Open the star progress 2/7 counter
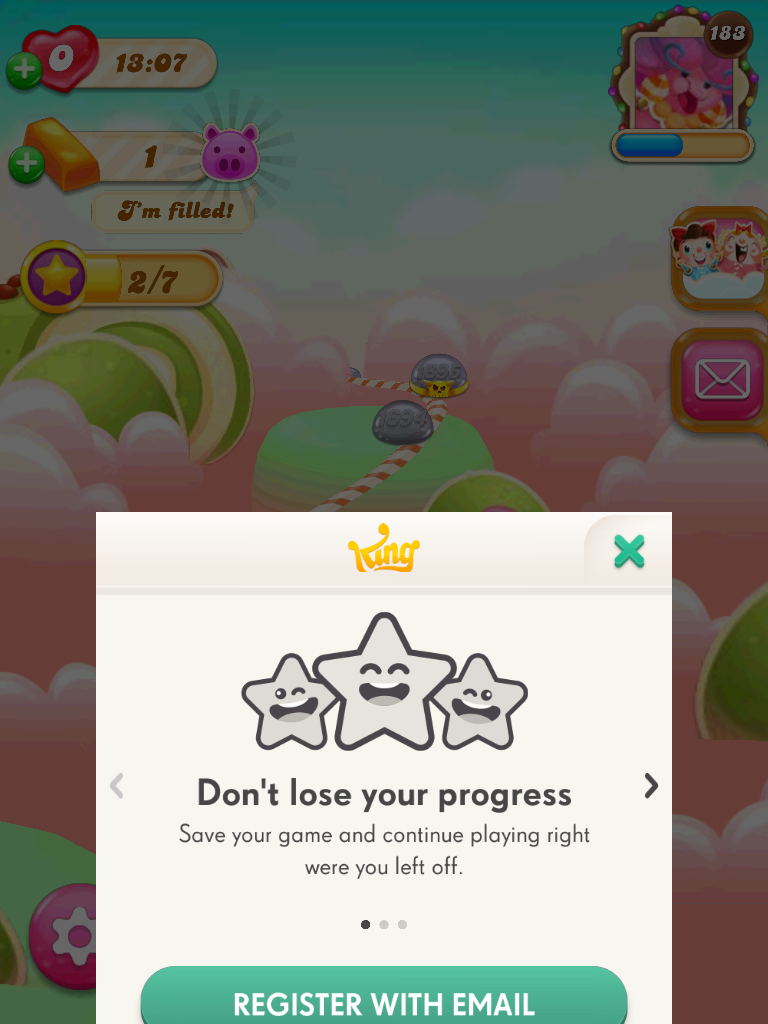Viewport: 768px width, 1024px height. tap(120, 279)
